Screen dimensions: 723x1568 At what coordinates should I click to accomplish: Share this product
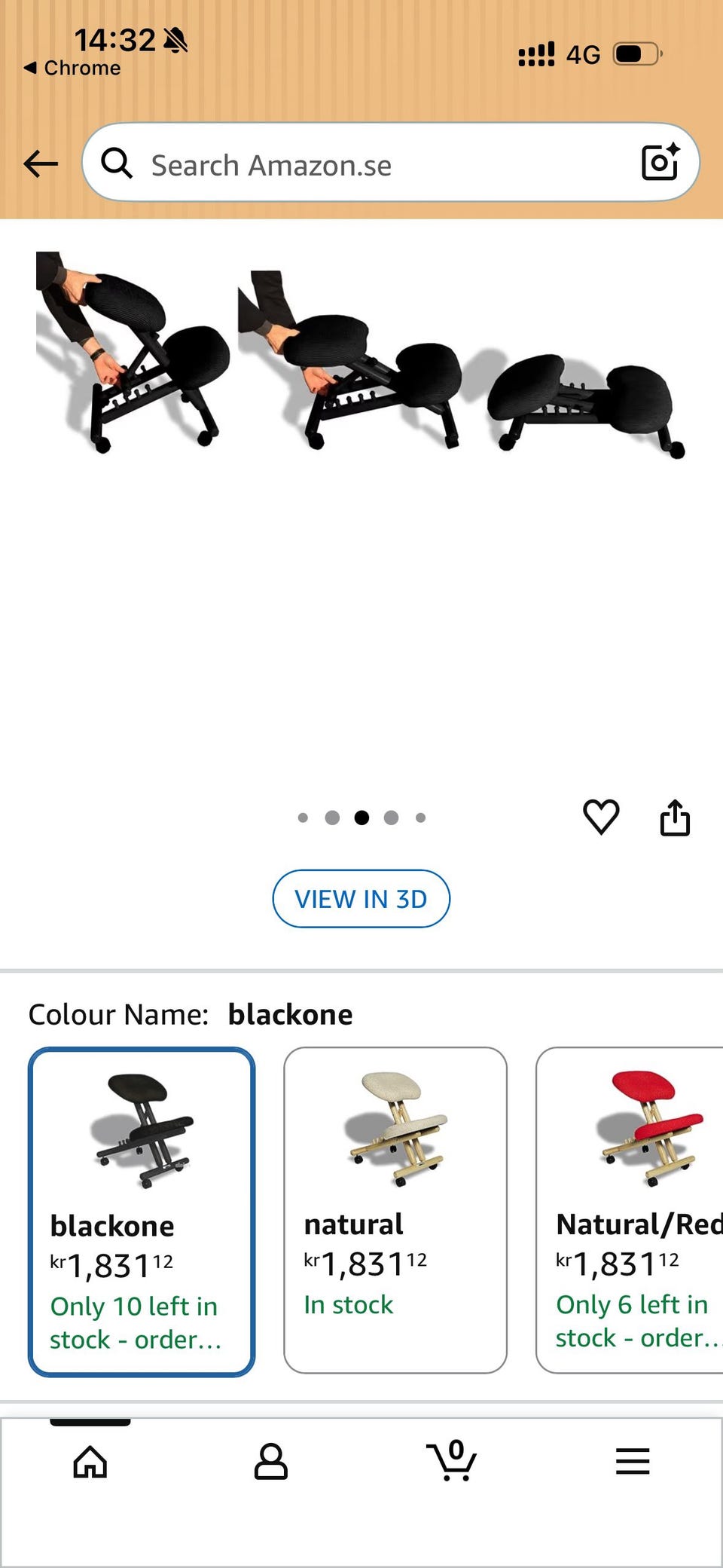(675, 818)
